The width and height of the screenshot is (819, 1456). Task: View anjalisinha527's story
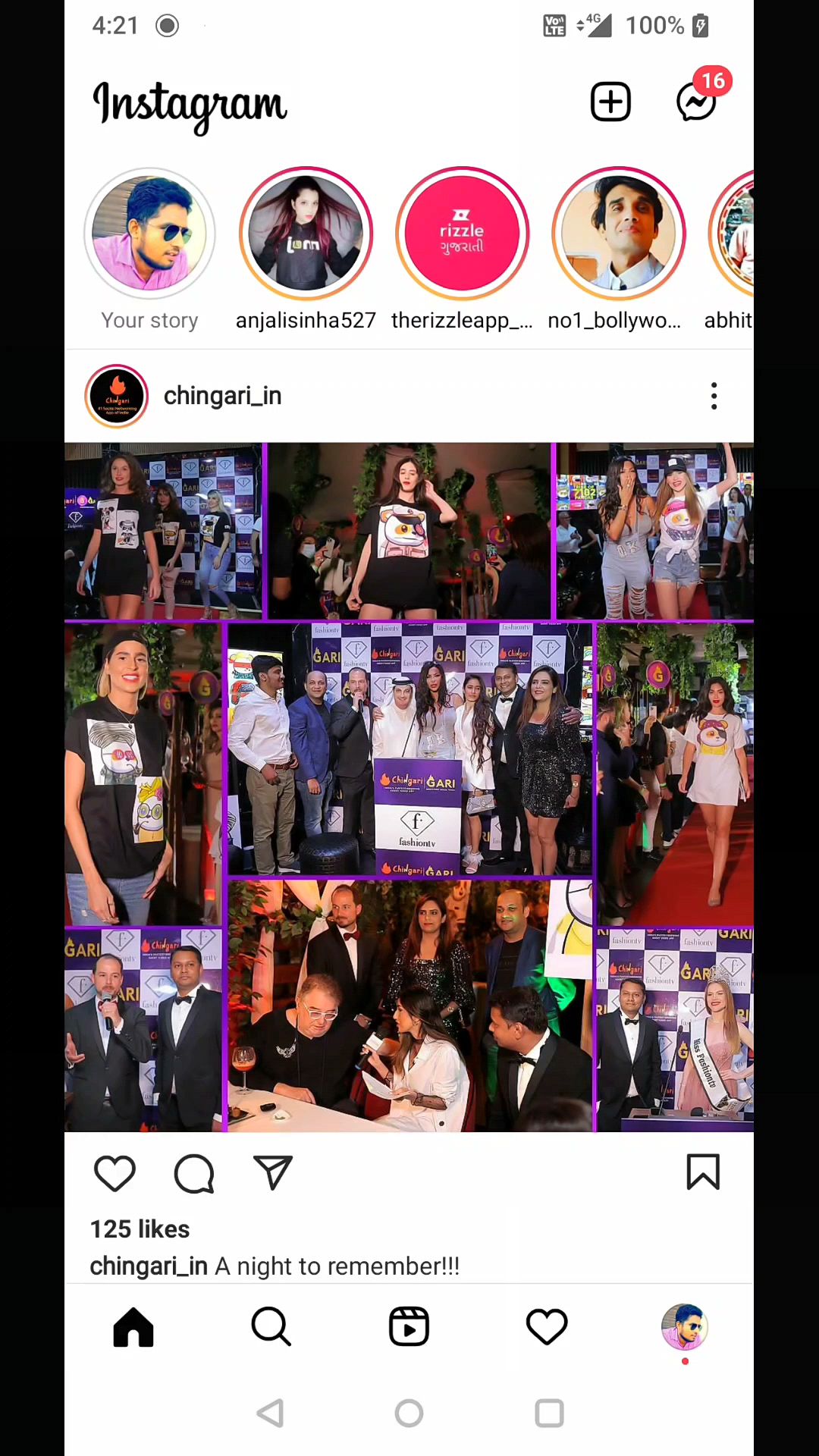[306, 234]
